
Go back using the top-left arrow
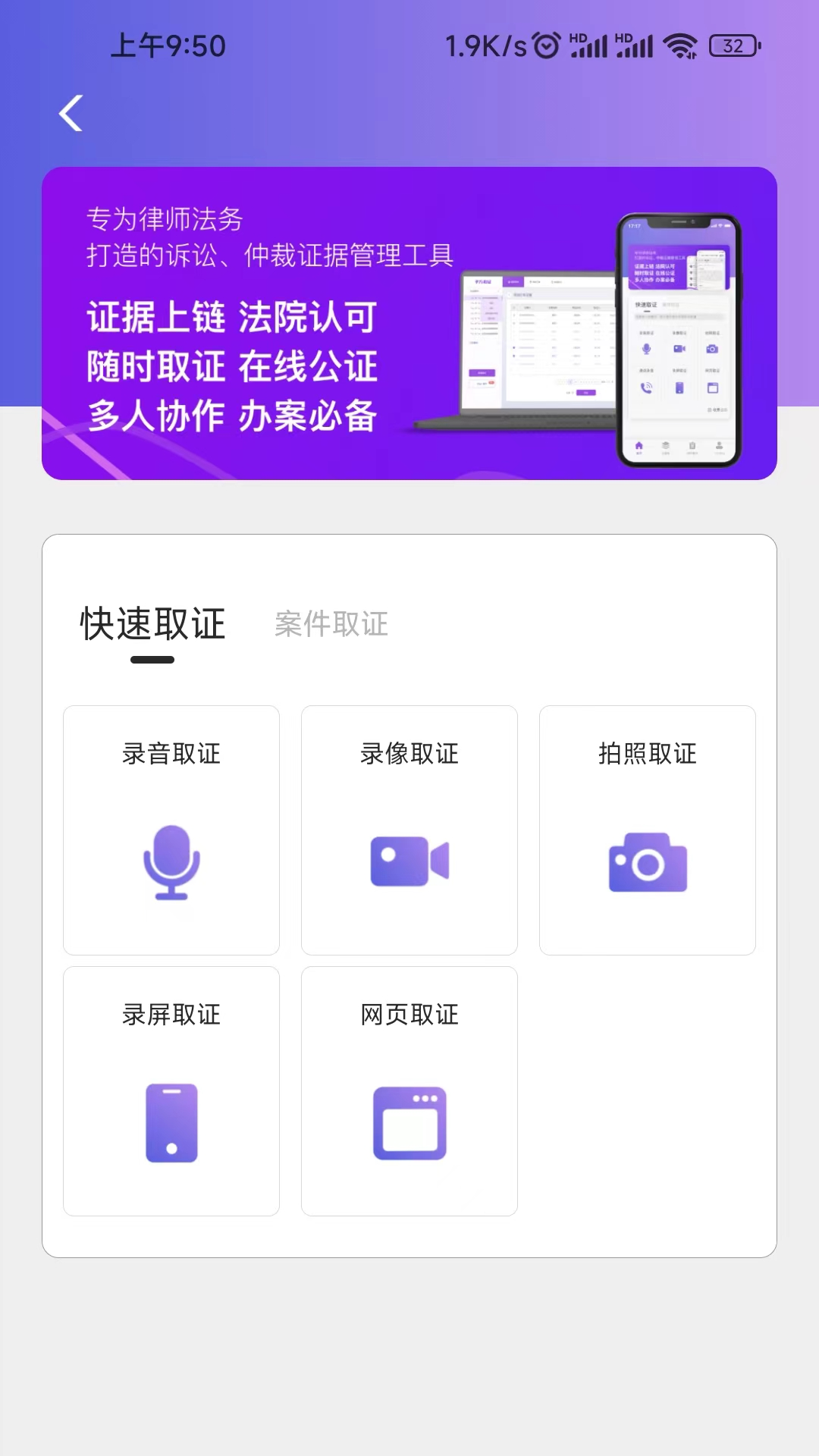[71, 114]
